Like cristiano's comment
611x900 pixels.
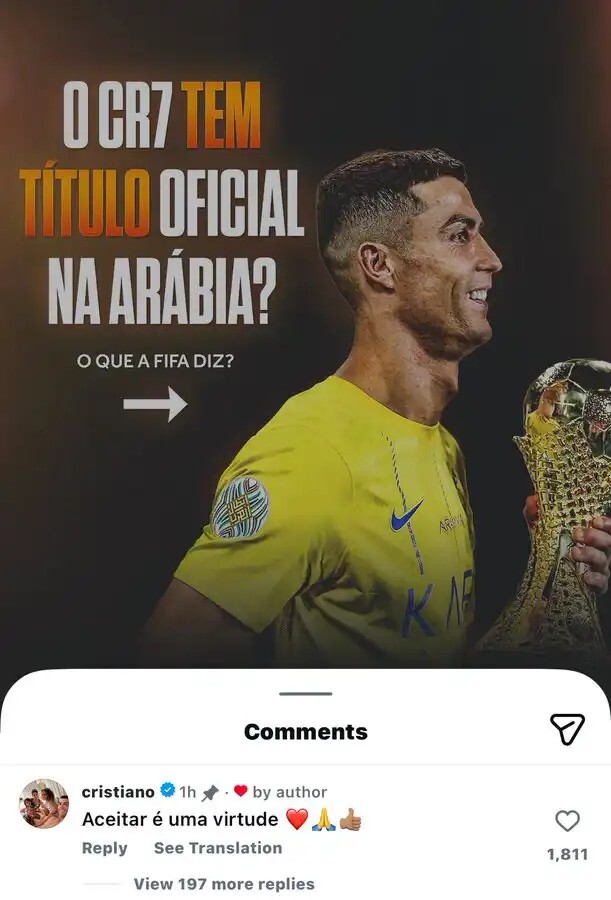(567, 821)
